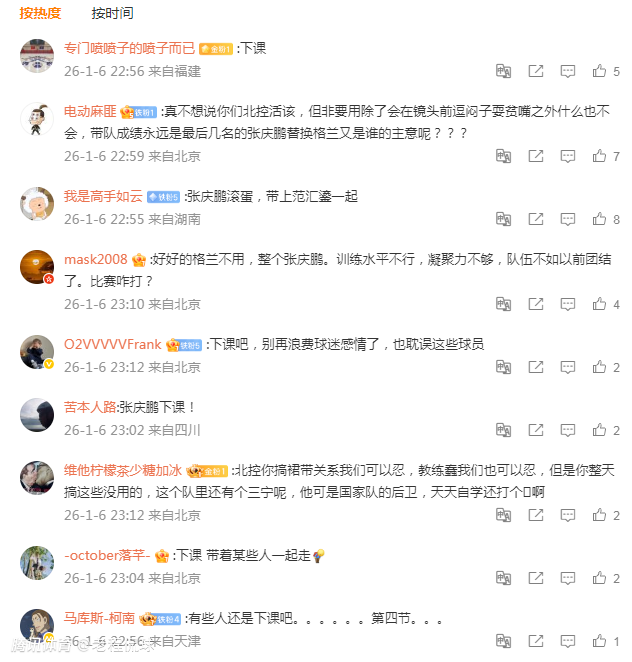Viewport: 632px width, 662px height.
Task: Translate the comment by -october落芊-
Action: 504,578
